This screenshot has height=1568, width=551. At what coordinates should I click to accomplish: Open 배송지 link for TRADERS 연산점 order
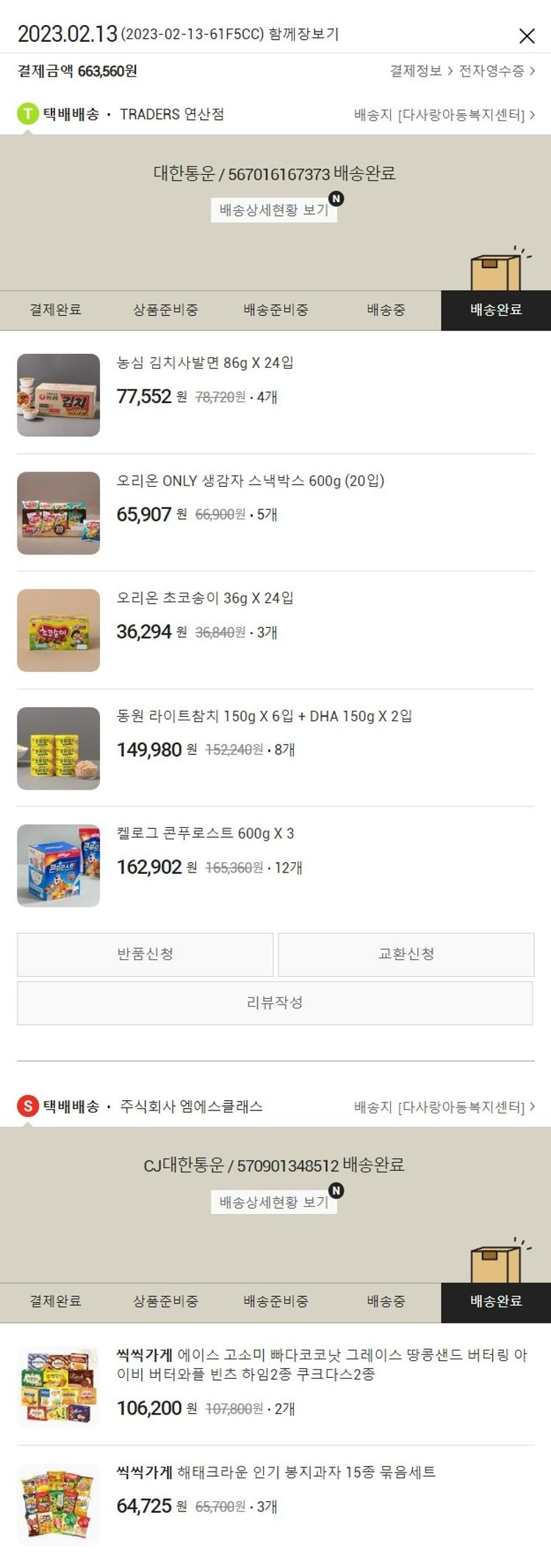tap(444, 115)
